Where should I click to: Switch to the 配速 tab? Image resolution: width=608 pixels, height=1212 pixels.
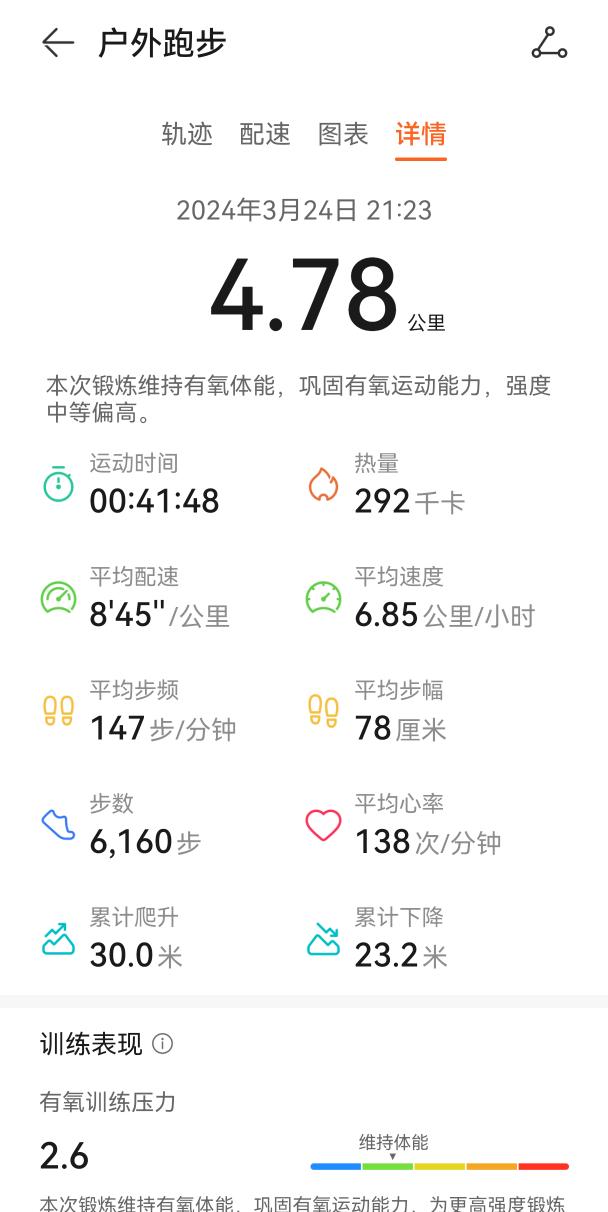[265, 134]
